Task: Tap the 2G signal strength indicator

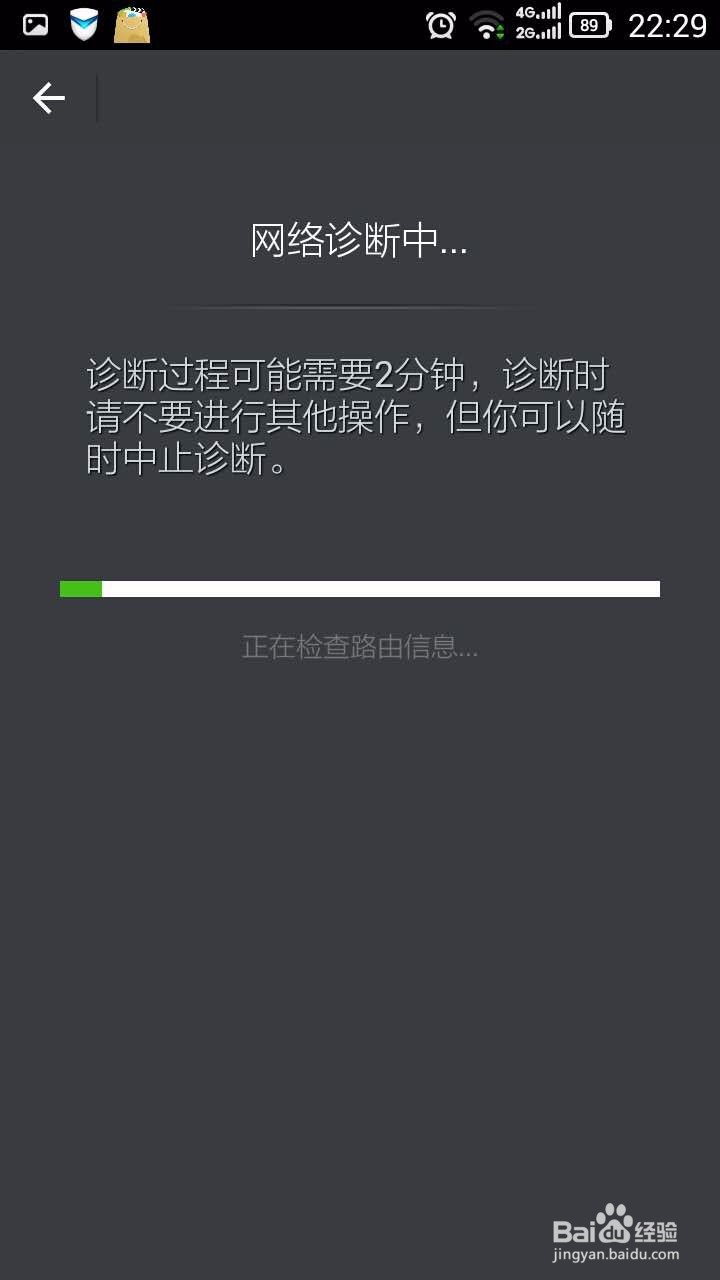Action: 539,32
